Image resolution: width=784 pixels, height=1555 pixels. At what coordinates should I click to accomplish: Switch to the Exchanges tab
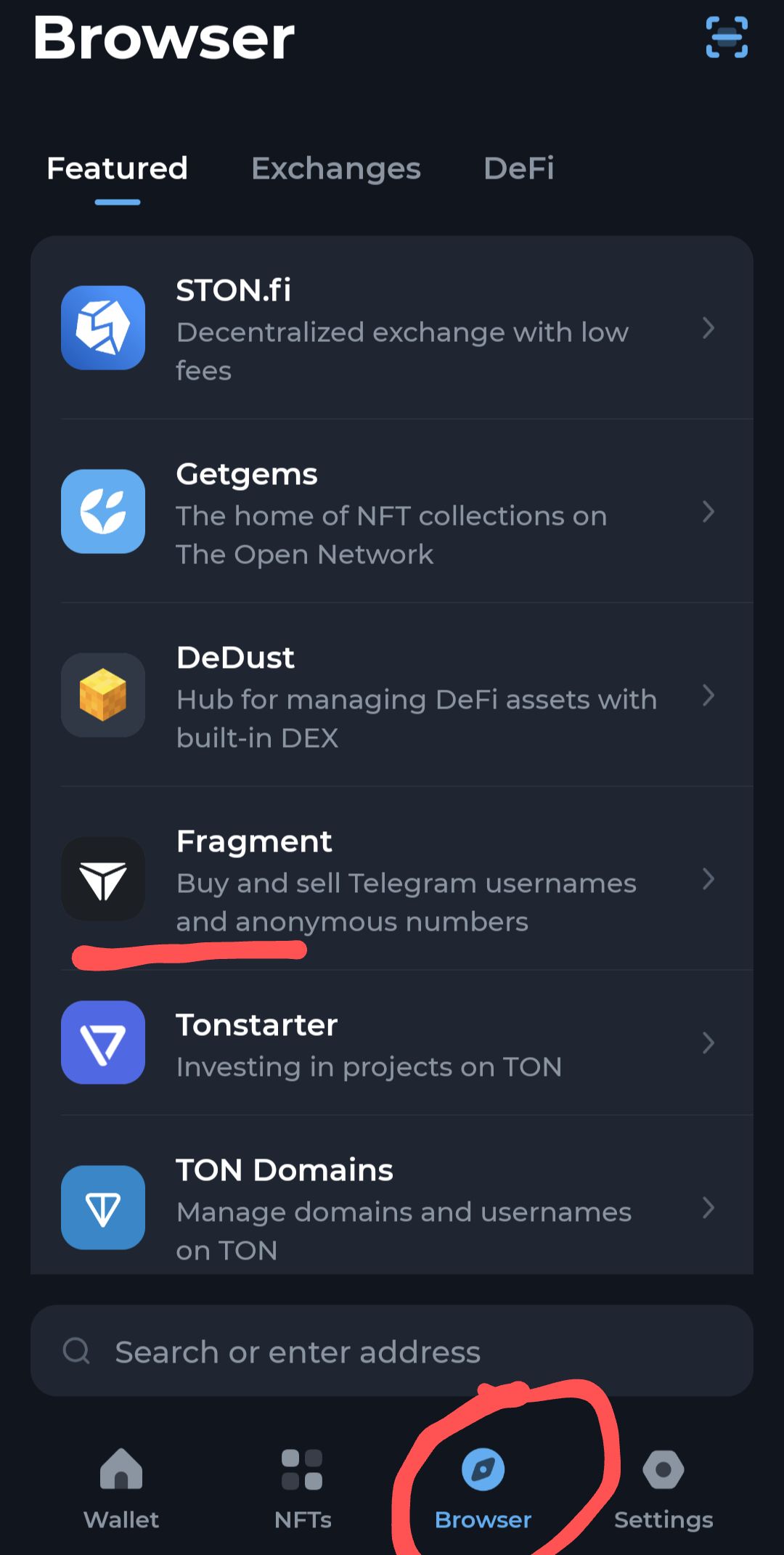click(x=335, y=168)
